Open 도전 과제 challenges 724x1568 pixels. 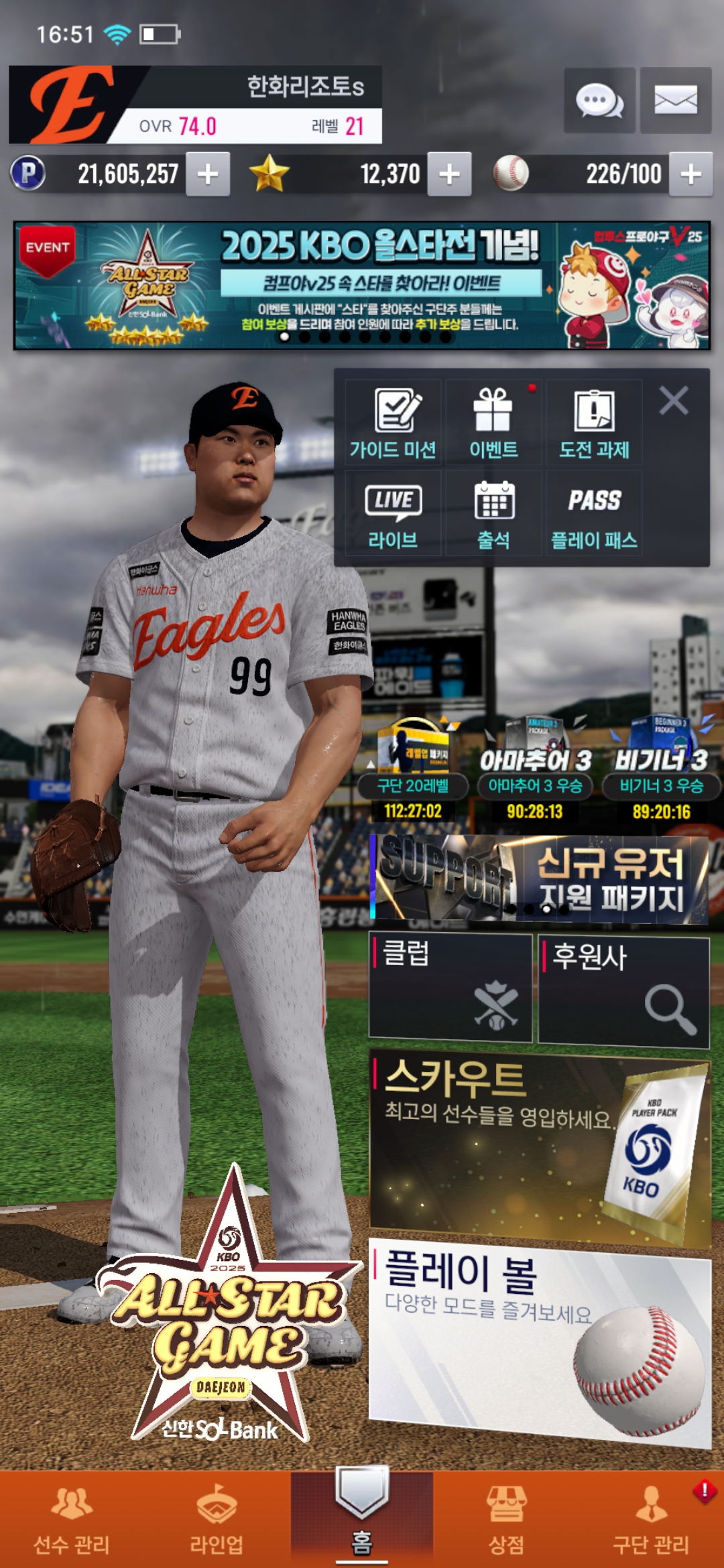(594, 423)
